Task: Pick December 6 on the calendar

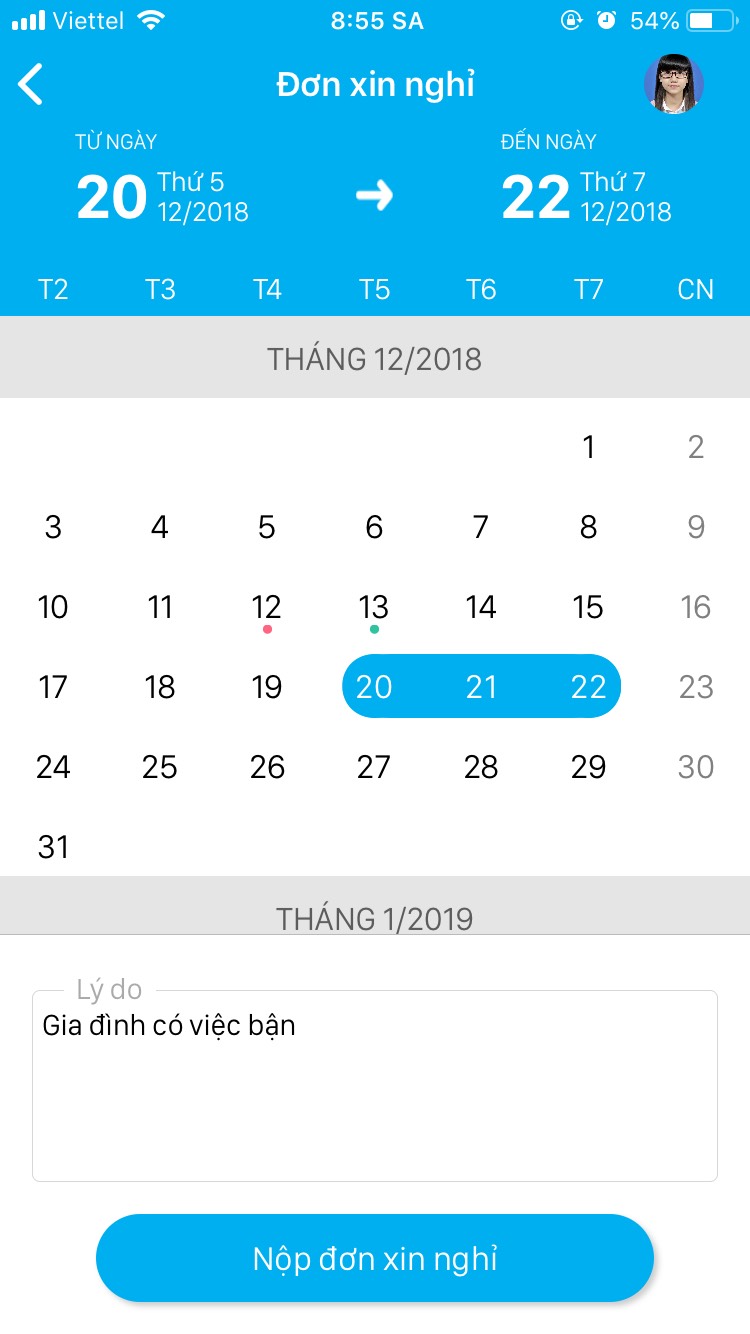Action: (374, 527)
